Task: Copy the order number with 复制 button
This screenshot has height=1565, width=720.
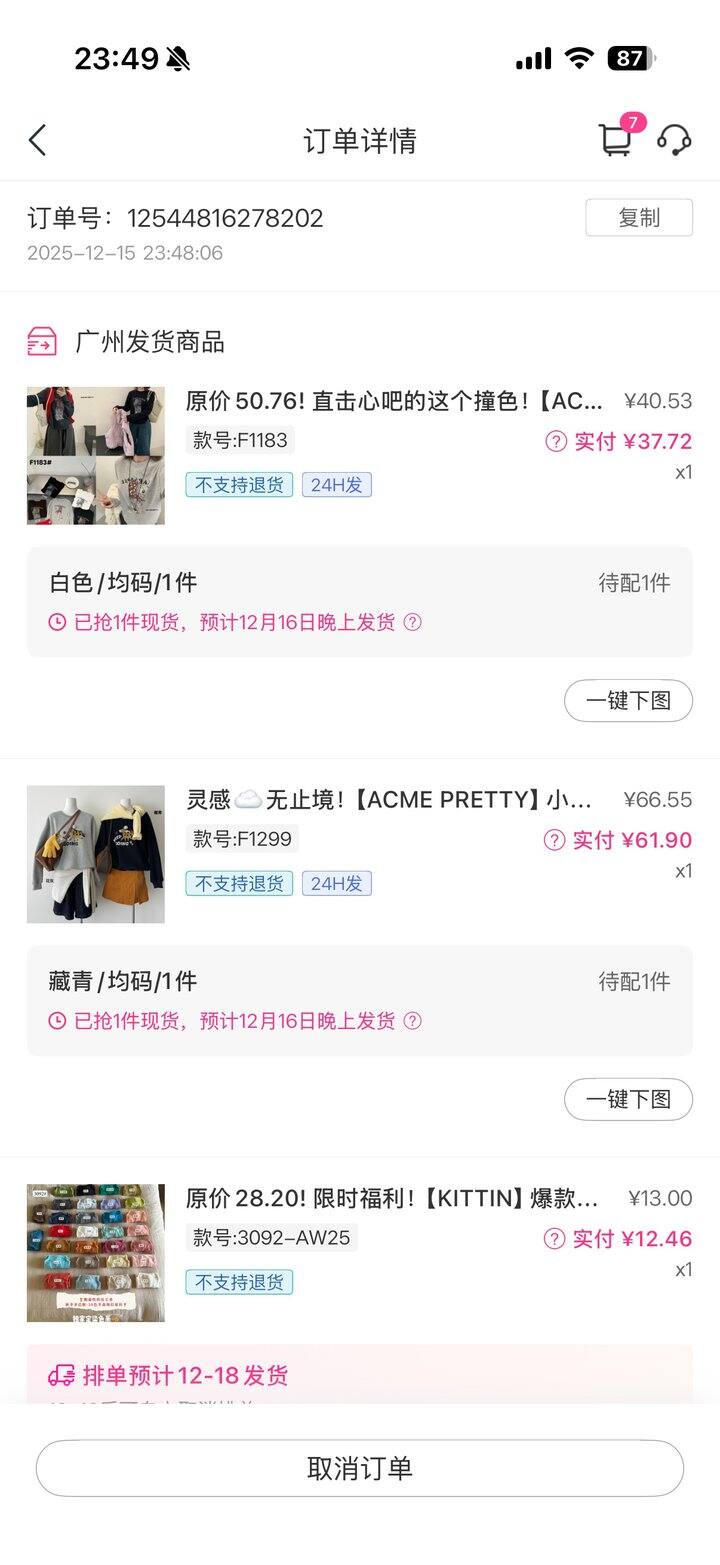Action: click(x=639, y=217)
